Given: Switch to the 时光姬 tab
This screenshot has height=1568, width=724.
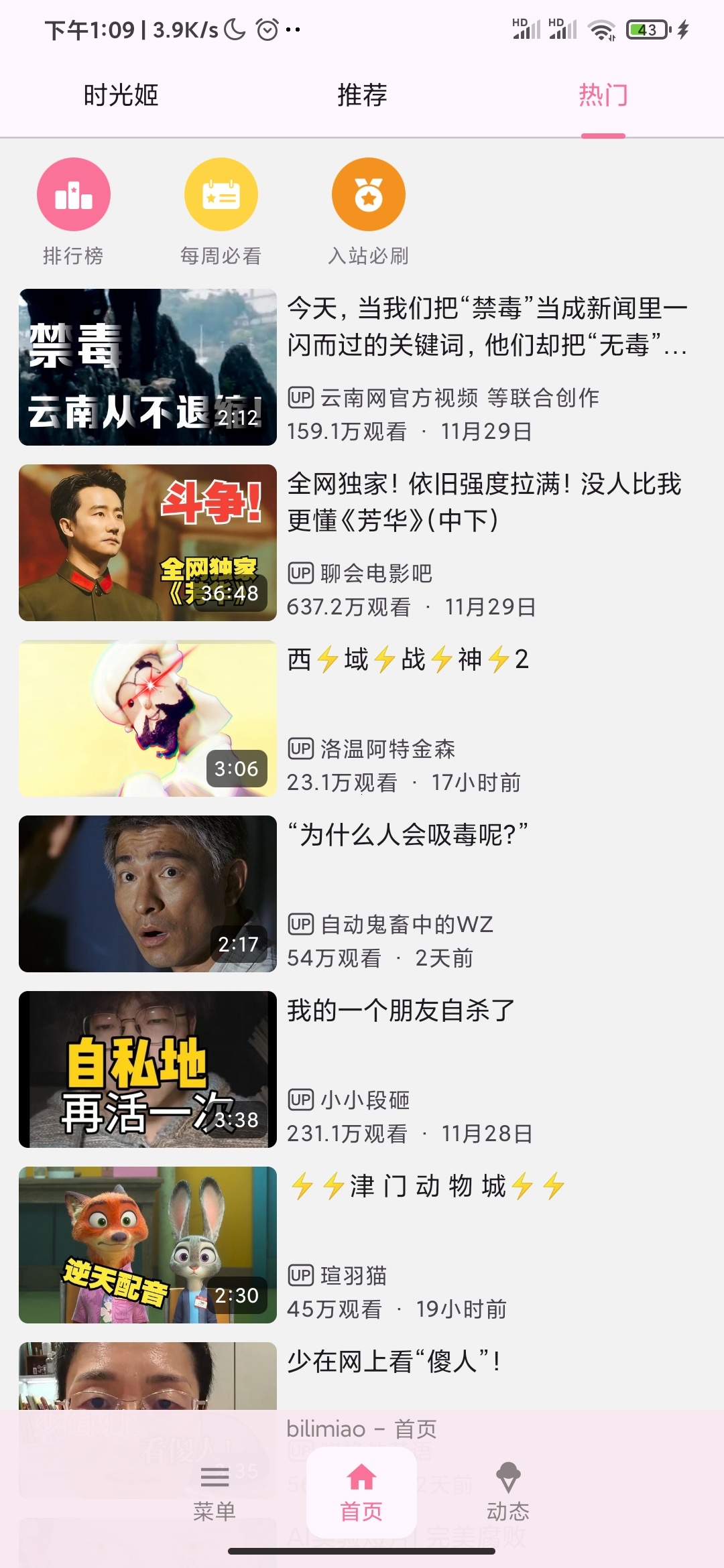Looking at the screenshot, I should point(121,96).
